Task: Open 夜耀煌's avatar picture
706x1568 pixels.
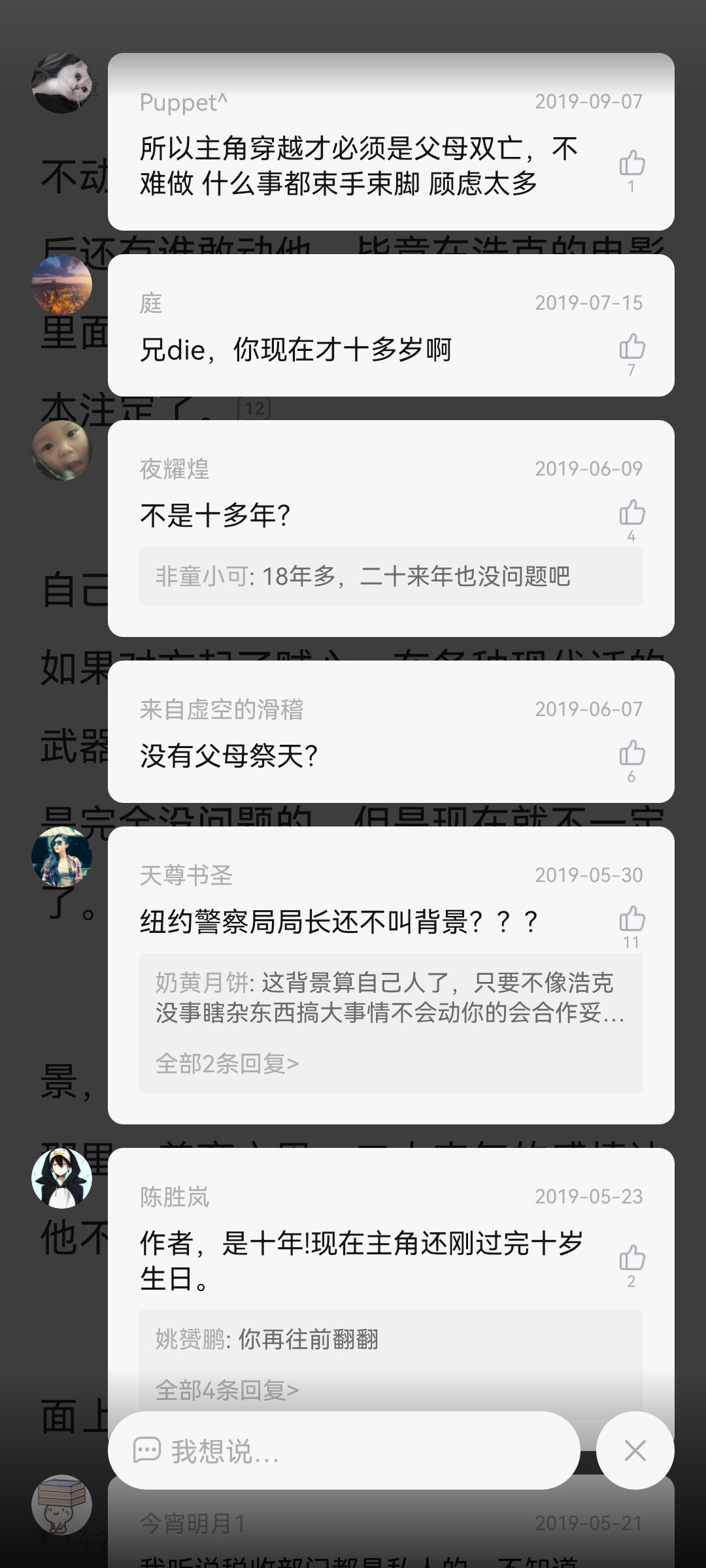Action: [x=62, y=450]
